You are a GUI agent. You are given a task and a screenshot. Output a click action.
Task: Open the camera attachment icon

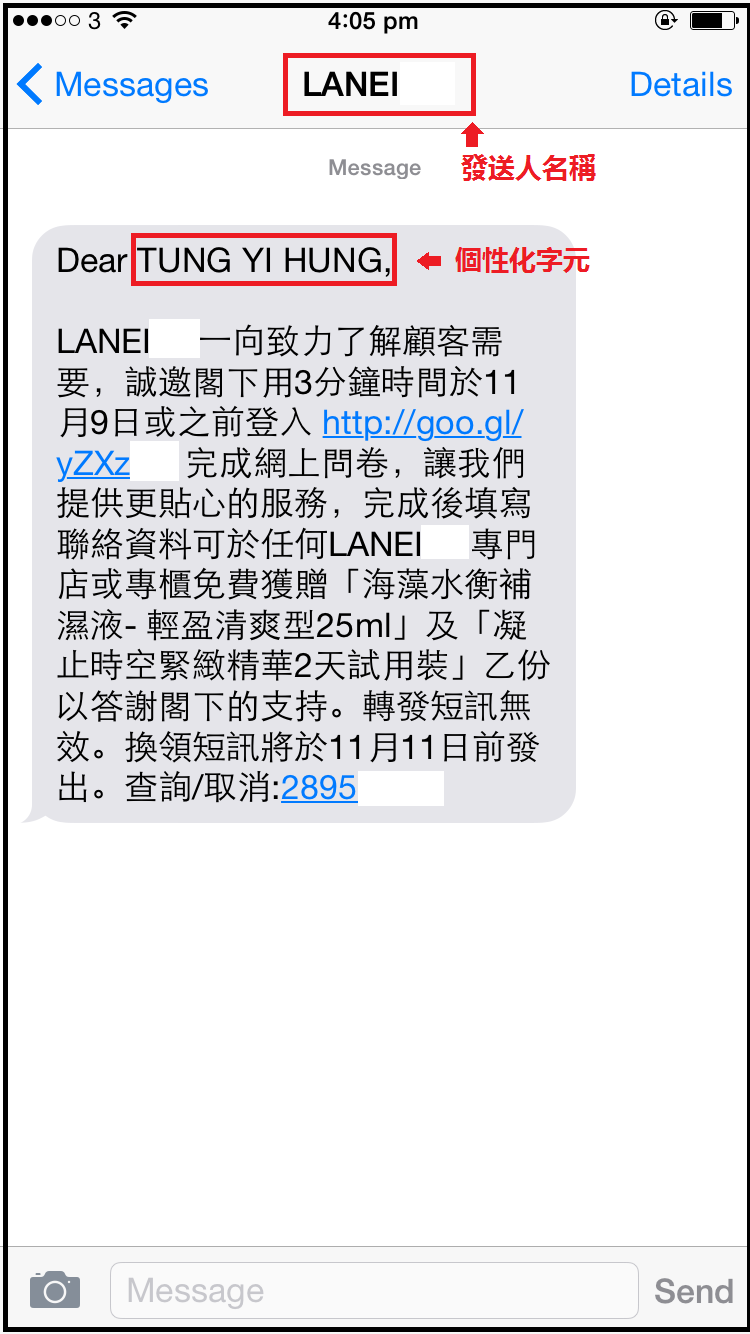(55, 1290)
